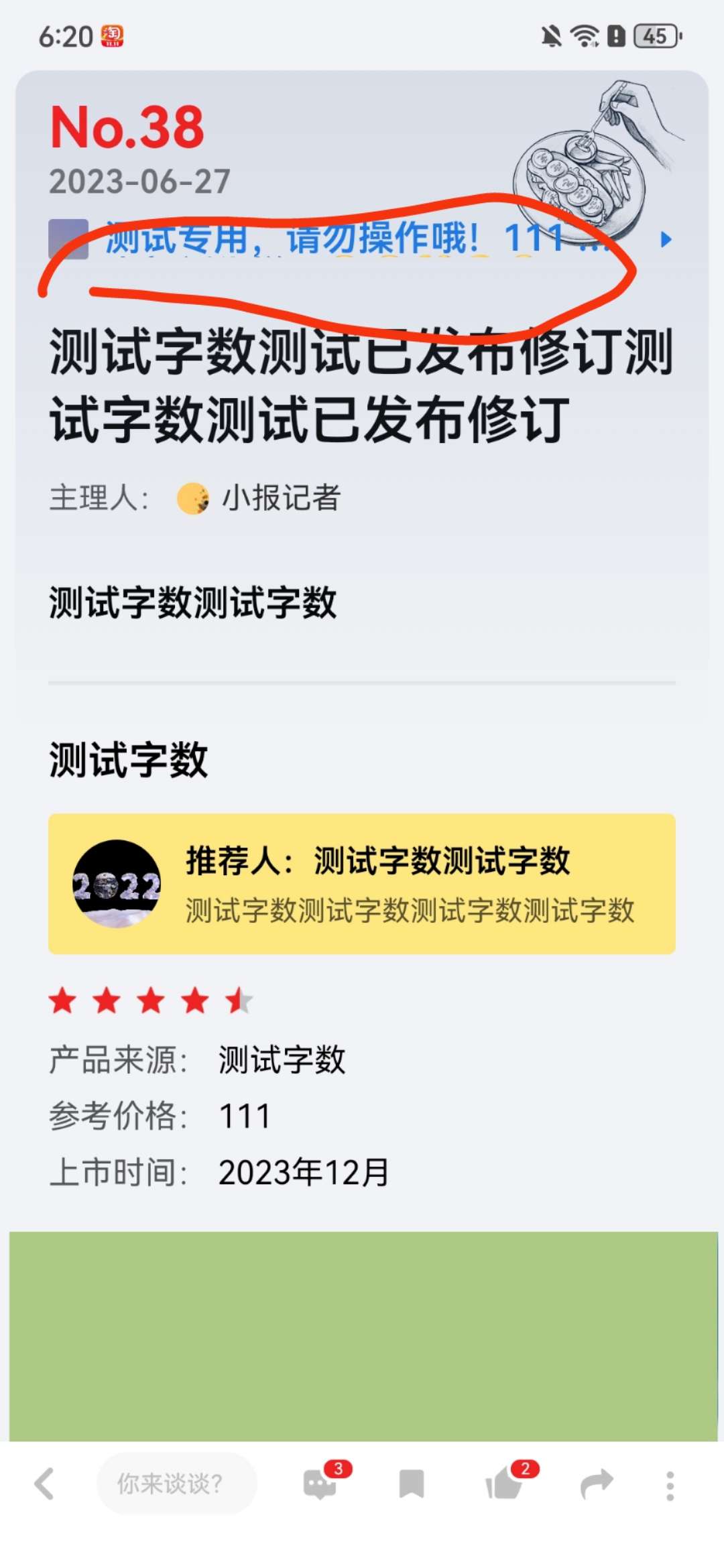Bookmark this article
724x1568 pixels.
[x=412, y=1484]
